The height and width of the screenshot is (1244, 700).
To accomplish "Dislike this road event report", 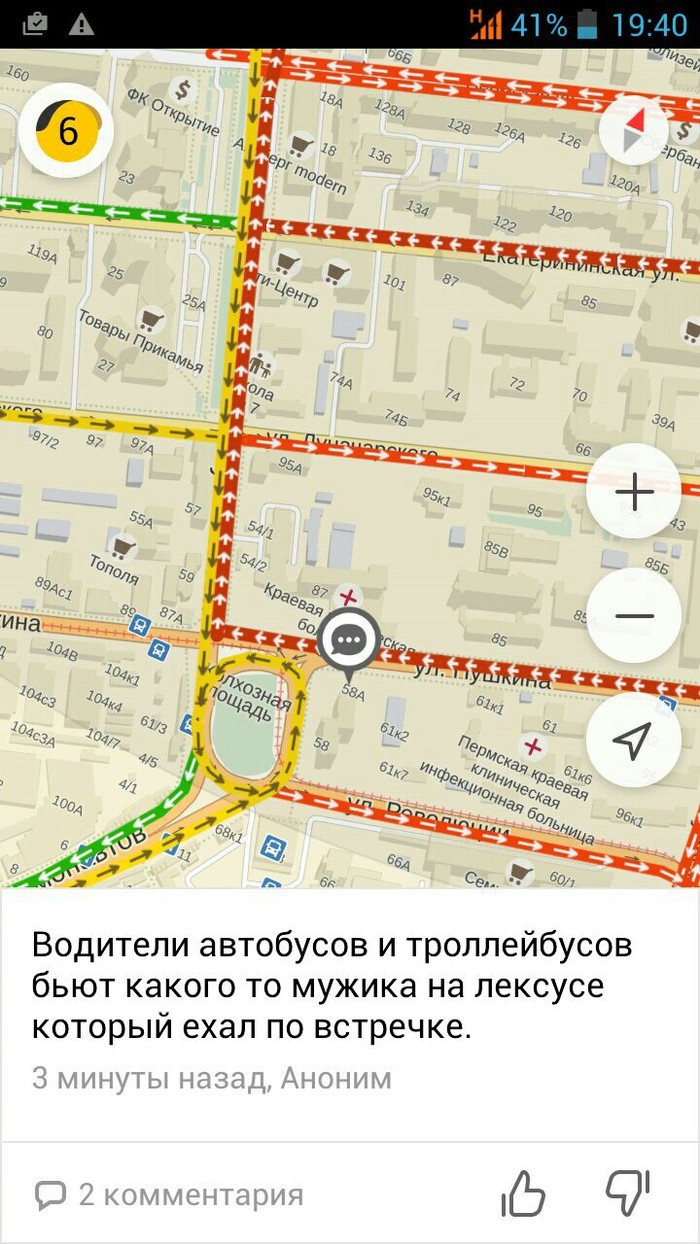I will [628, 1194].
